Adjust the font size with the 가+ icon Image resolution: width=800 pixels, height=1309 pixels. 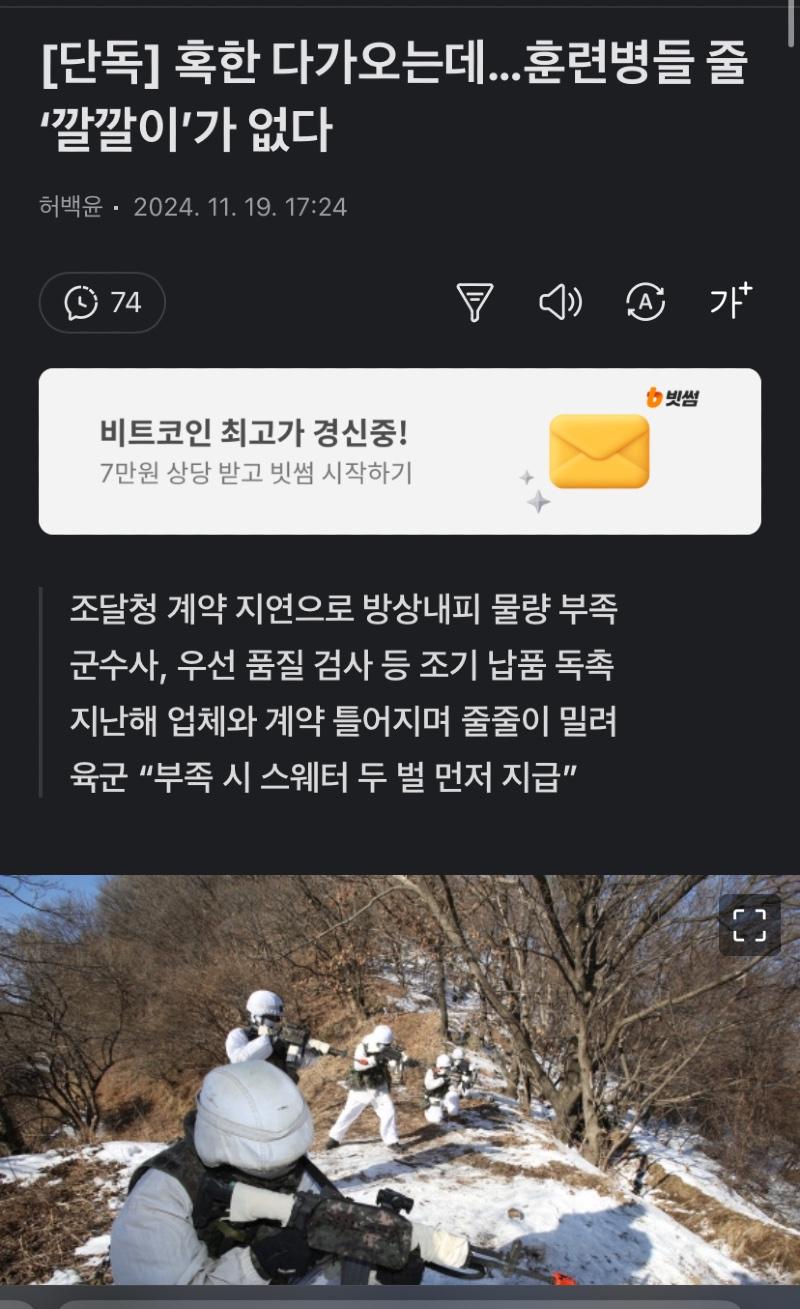click(730, 301)
